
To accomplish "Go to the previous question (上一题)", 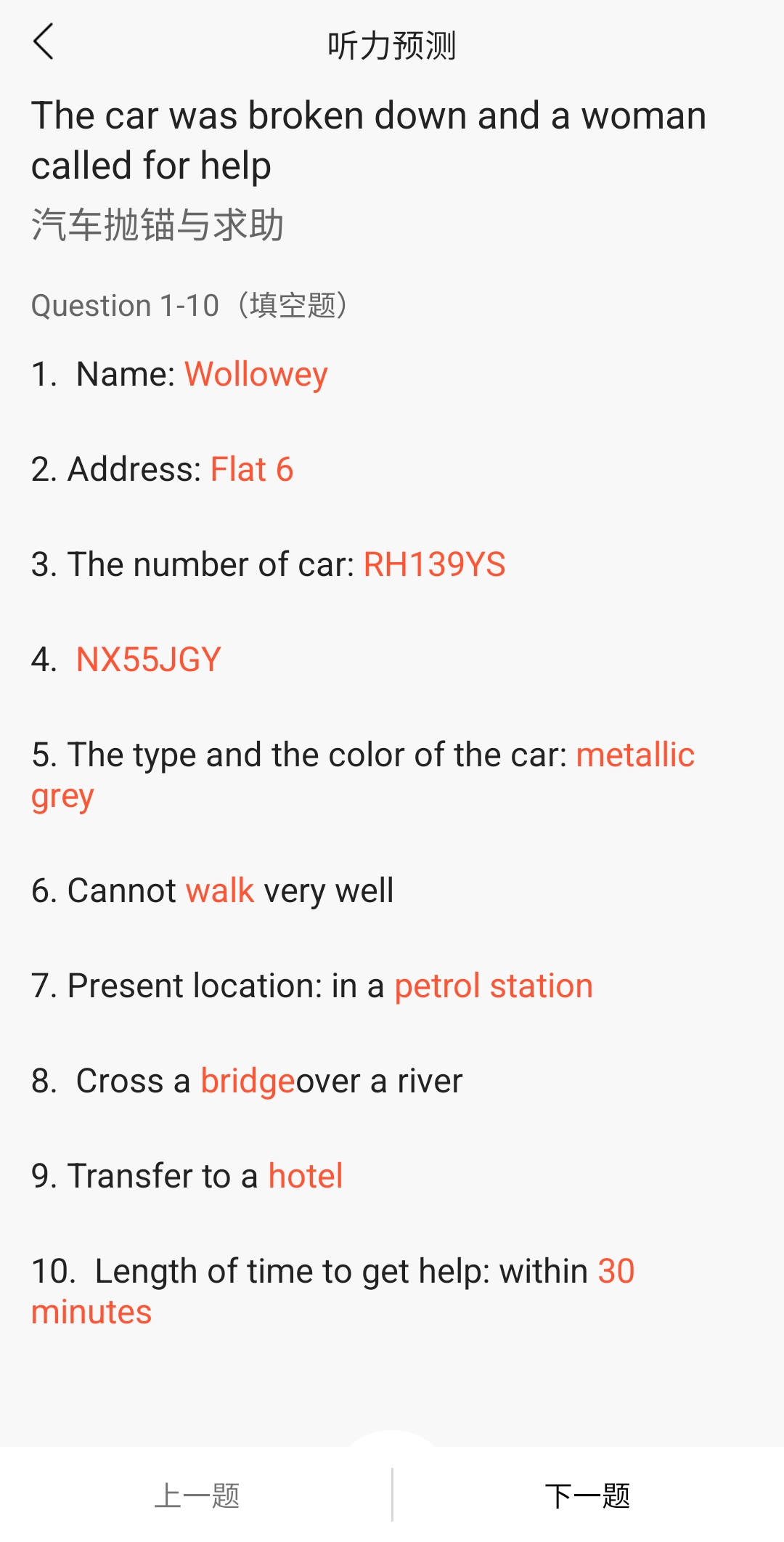I will 197,1496.
